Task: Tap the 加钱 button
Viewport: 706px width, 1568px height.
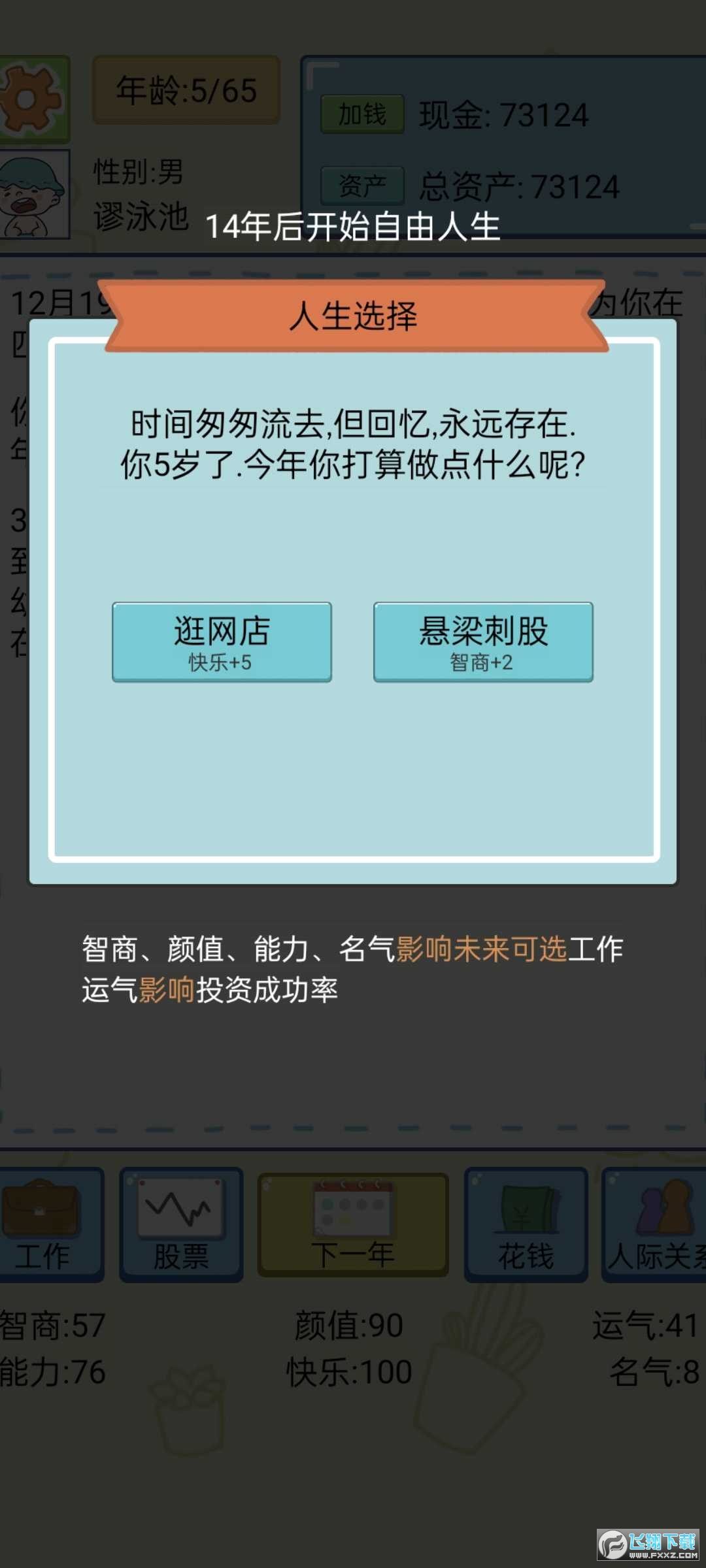Action: (362, 115)
